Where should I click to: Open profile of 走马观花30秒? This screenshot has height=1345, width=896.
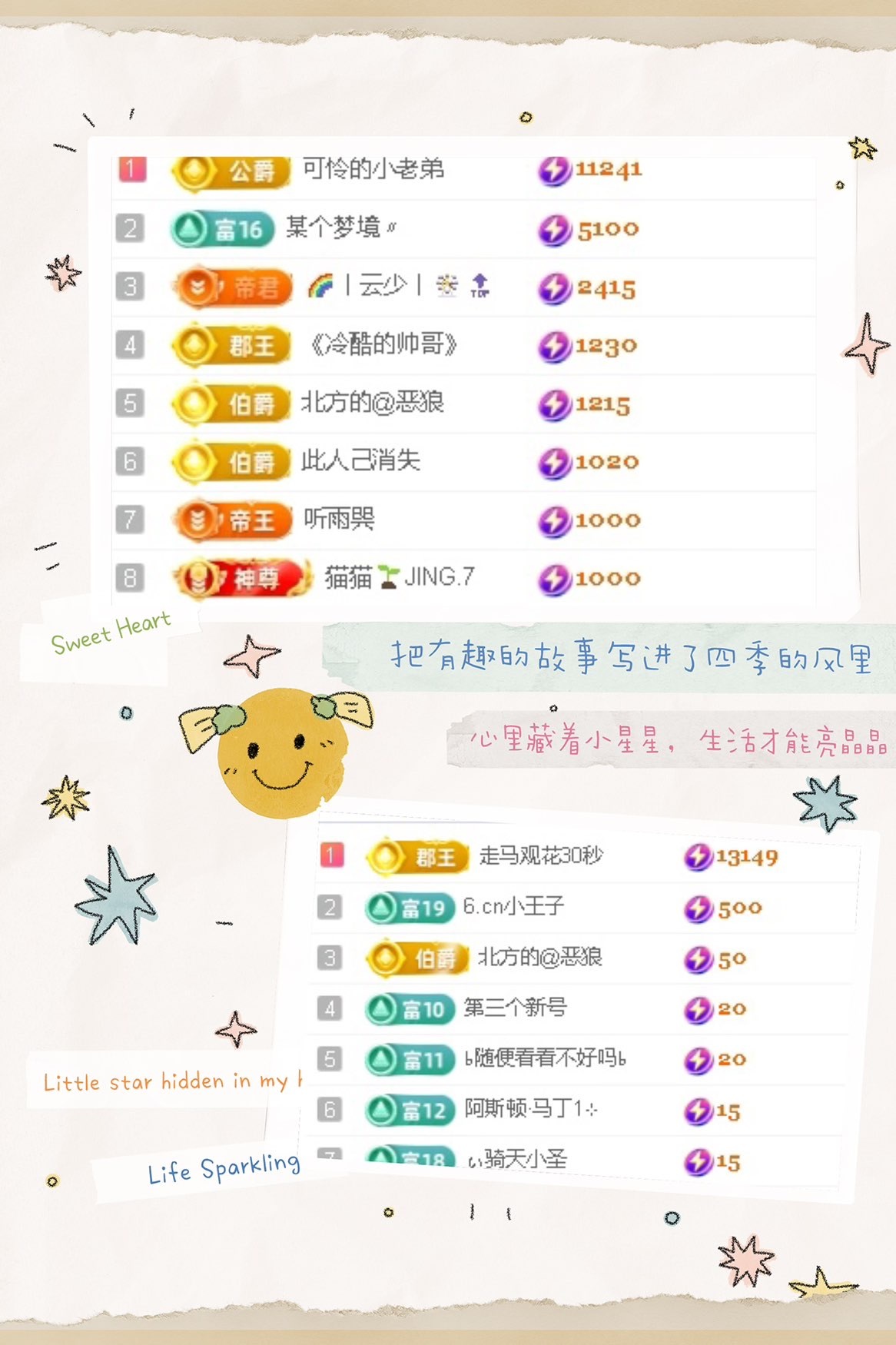point(543,855)
